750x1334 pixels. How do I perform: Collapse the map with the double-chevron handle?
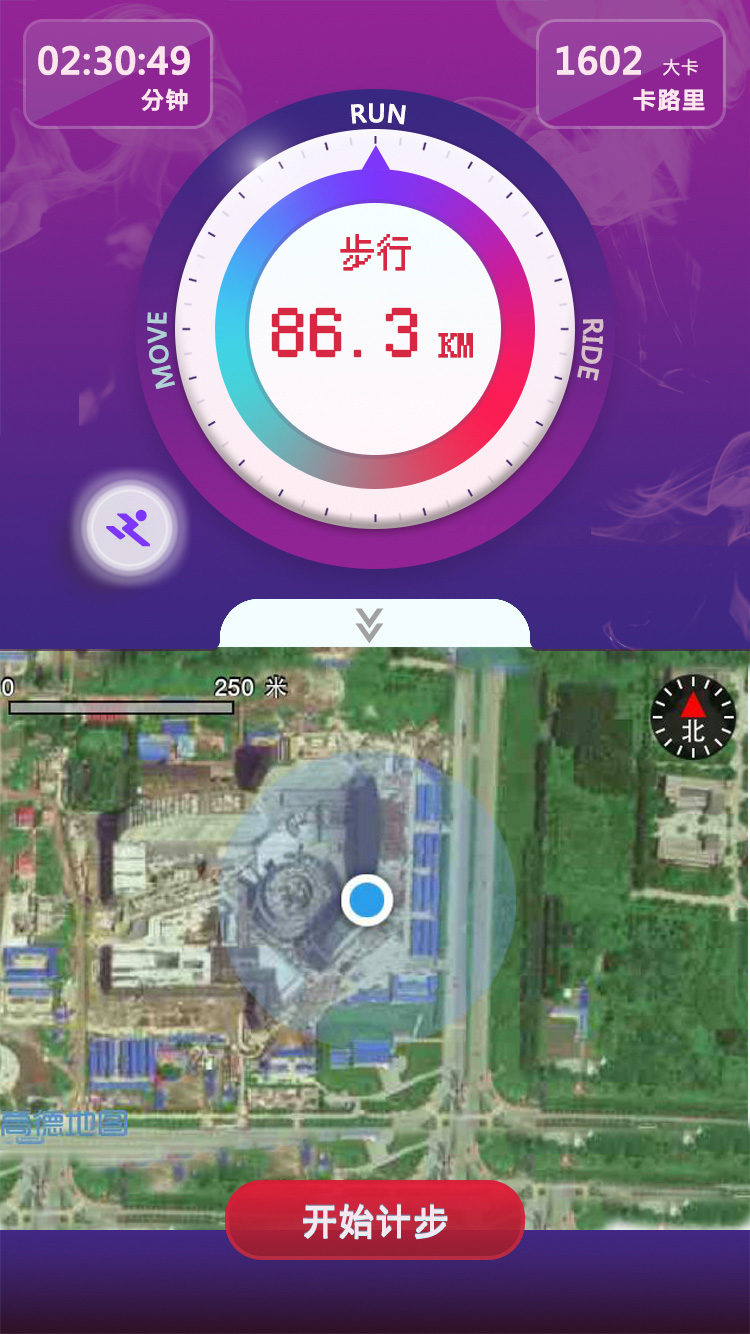(370, 623)
